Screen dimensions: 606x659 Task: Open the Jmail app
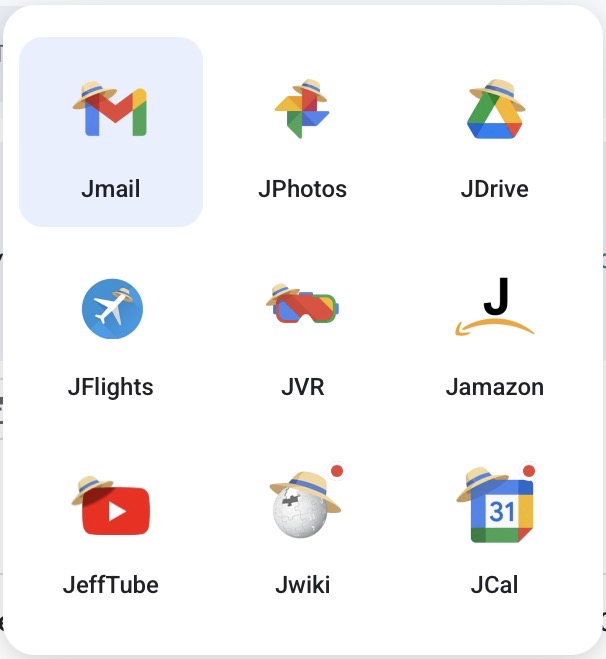tap(111, 132)
